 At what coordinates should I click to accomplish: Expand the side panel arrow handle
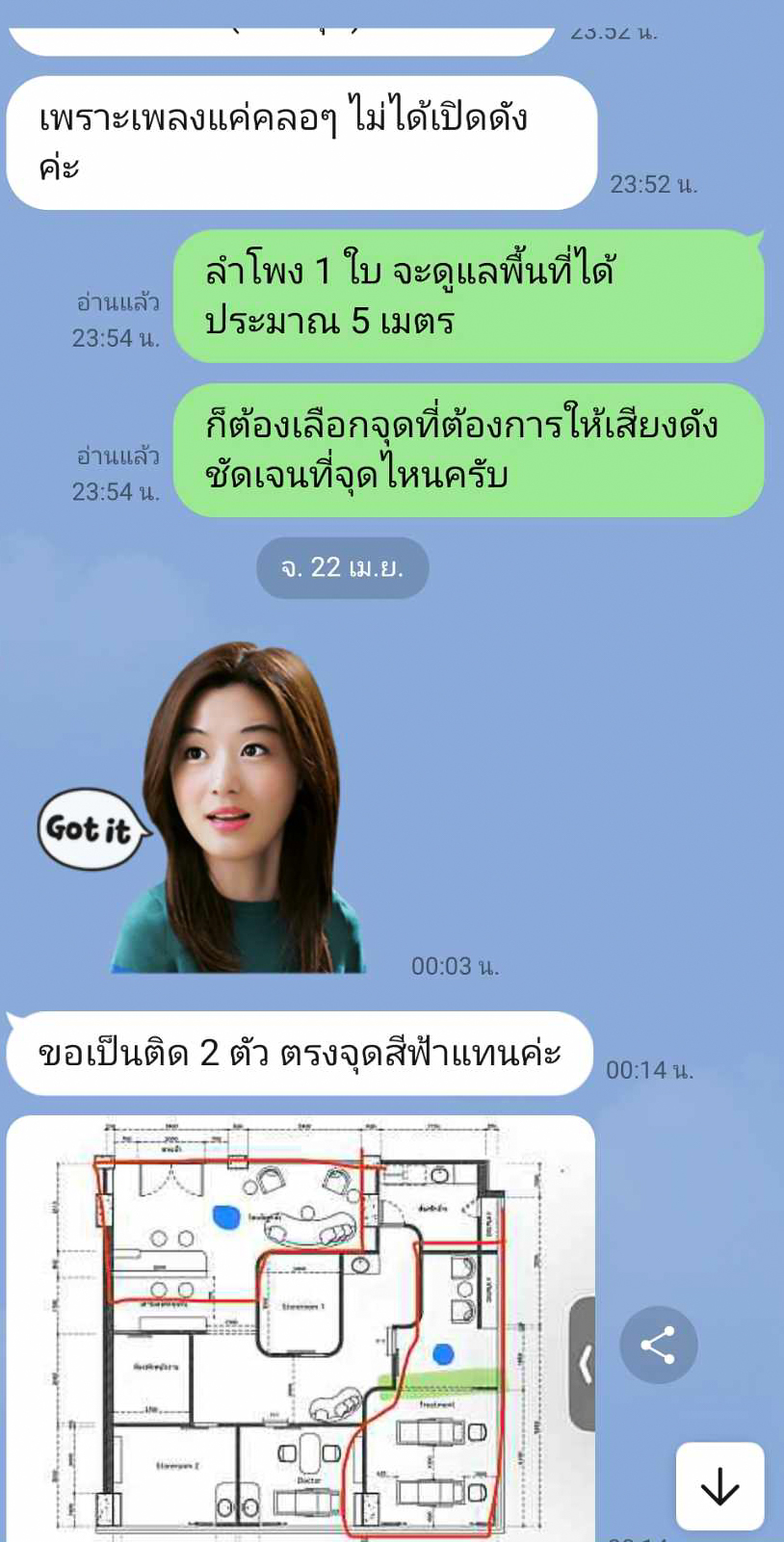pos(584,1363)
